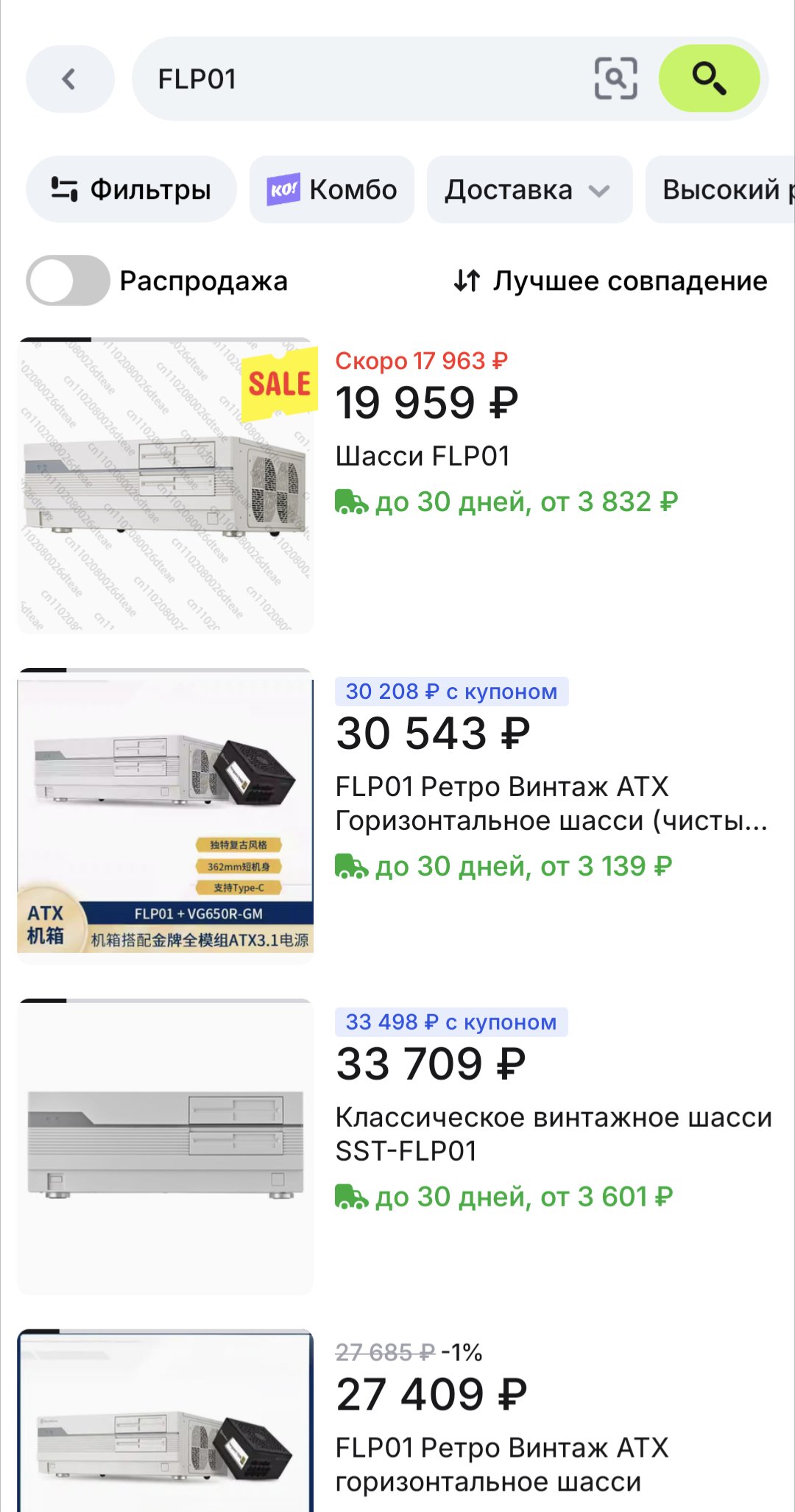Change sorting from Лучшее совпадение
The image size is (795, 1512).
coord(610,281)
